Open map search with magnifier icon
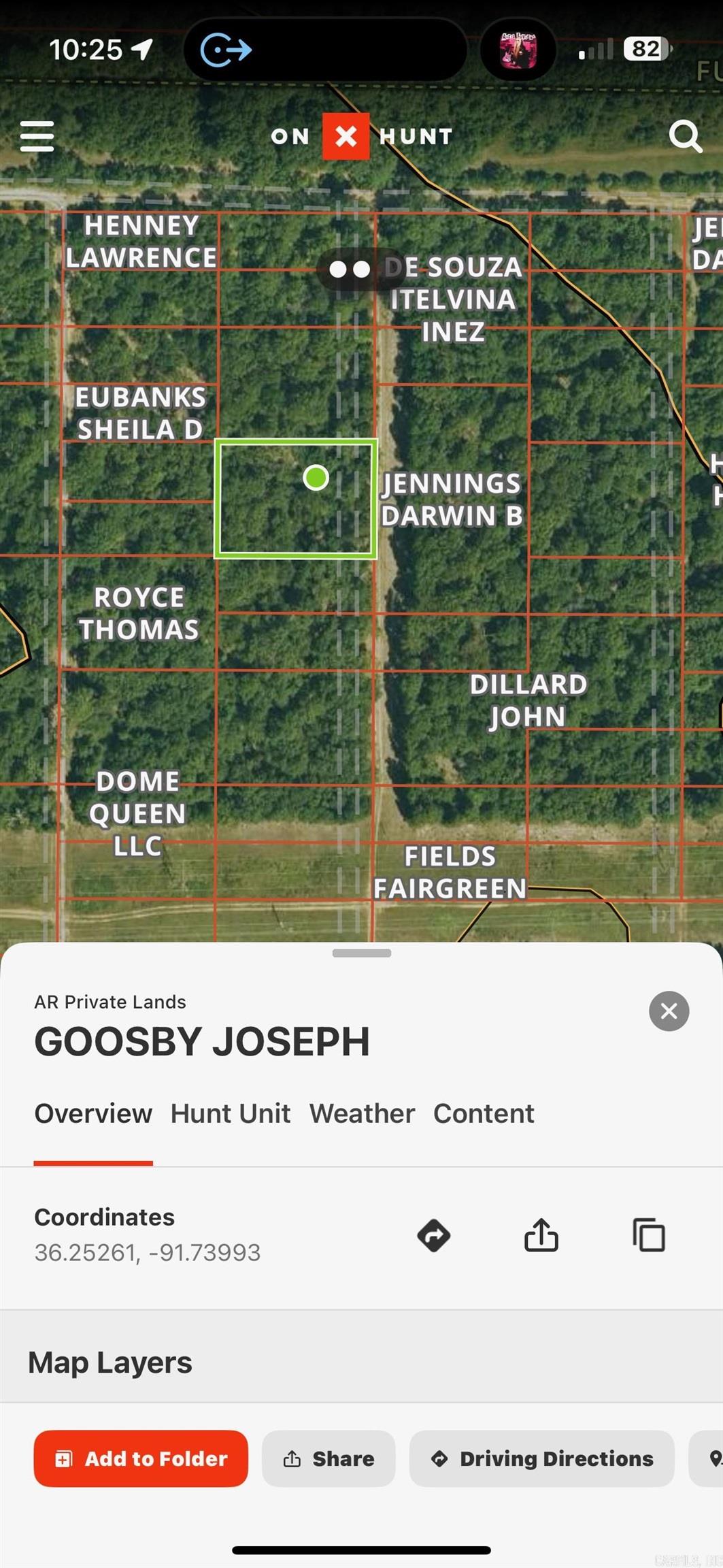 click(x=686, y=137)
